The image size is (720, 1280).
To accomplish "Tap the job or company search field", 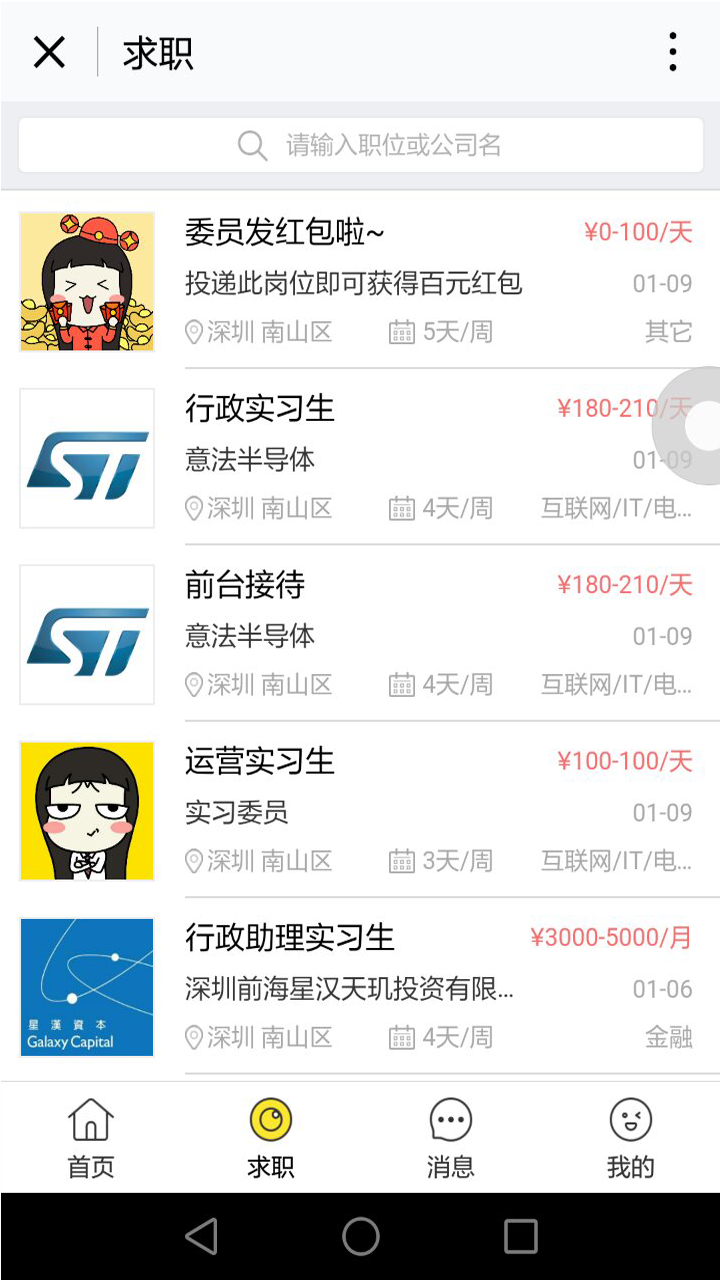I will pos(360,145).
